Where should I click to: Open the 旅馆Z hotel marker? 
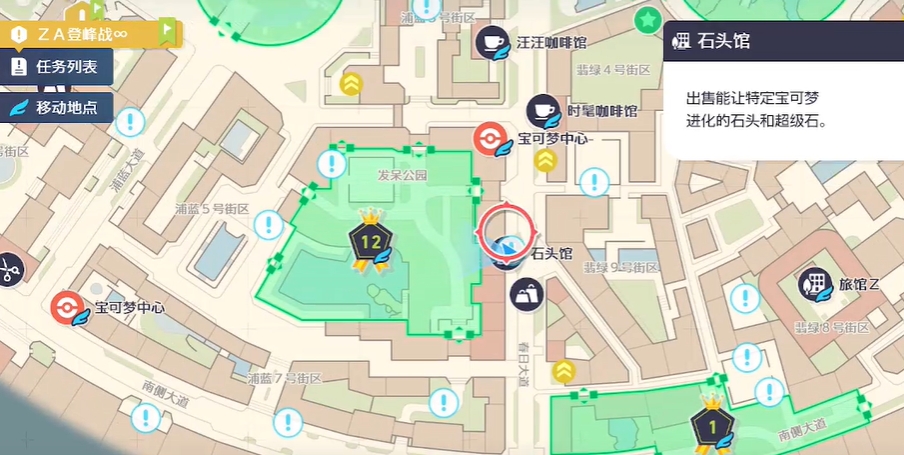(812, 284)
